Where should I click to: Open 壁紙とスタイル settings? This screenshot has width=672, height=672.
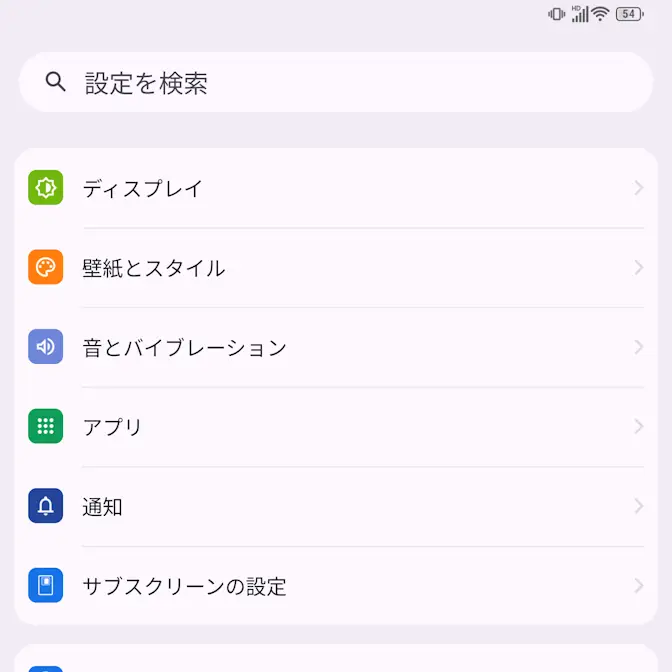[335, 268]
